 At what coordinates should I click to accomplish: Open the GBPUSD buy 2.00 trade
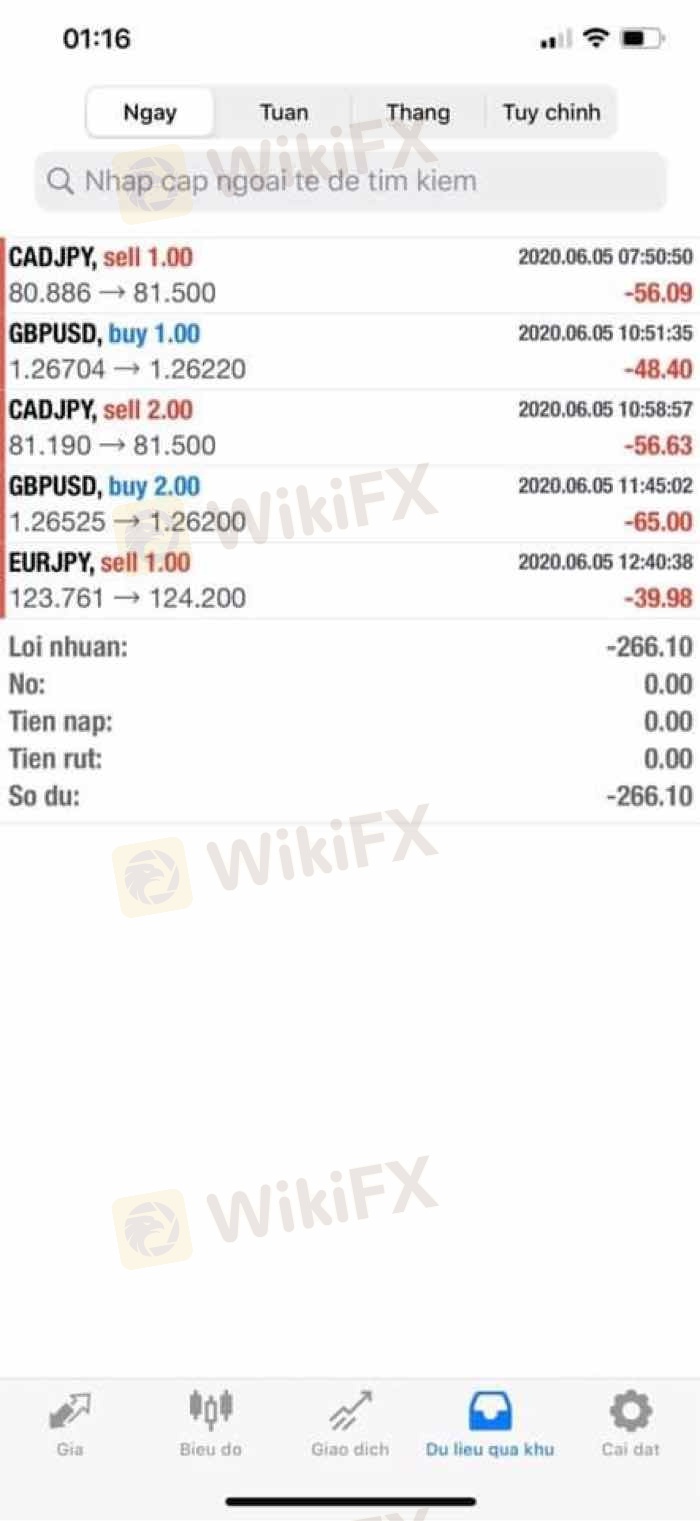pyautogui.click(x=350, y=504)
